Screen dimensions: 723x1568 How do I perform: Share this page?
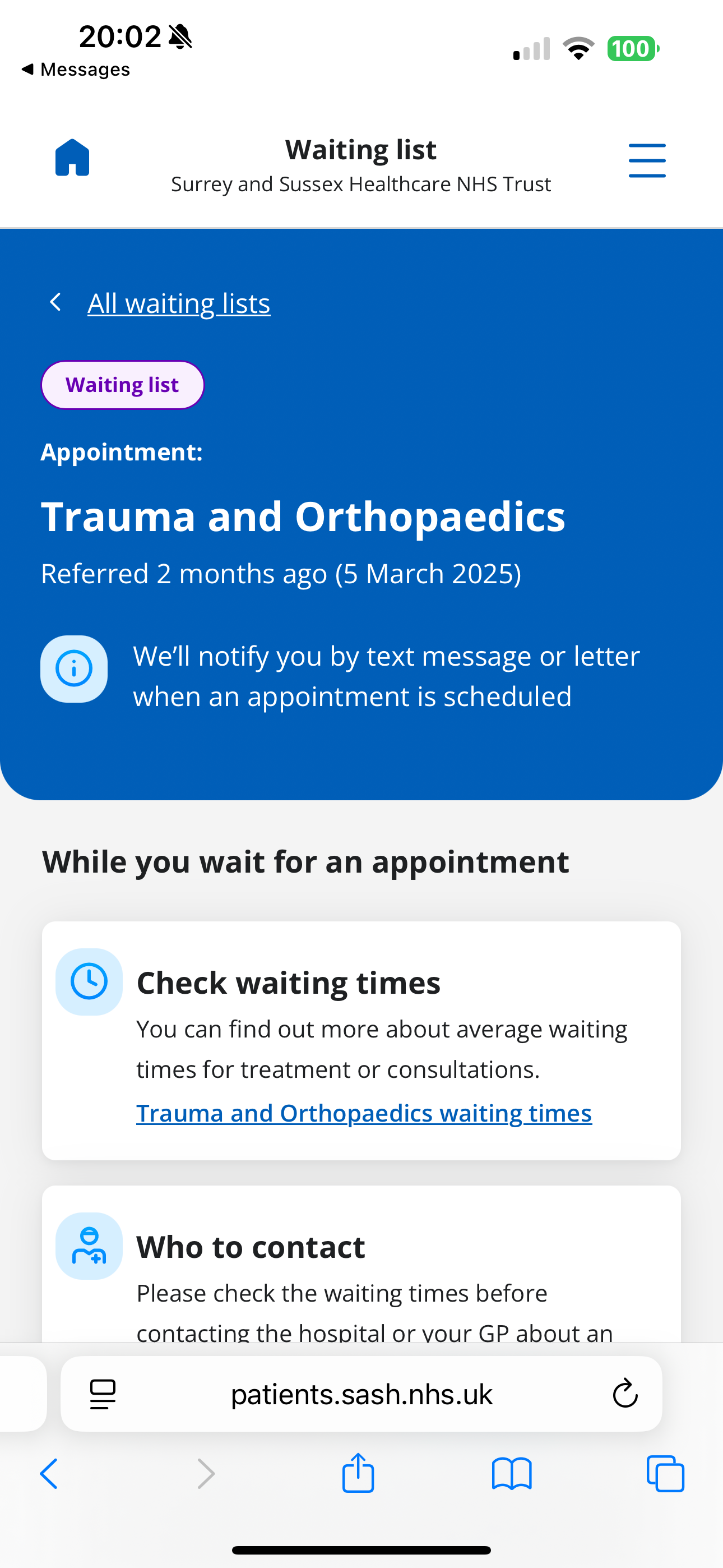(x=358, y=1473)
